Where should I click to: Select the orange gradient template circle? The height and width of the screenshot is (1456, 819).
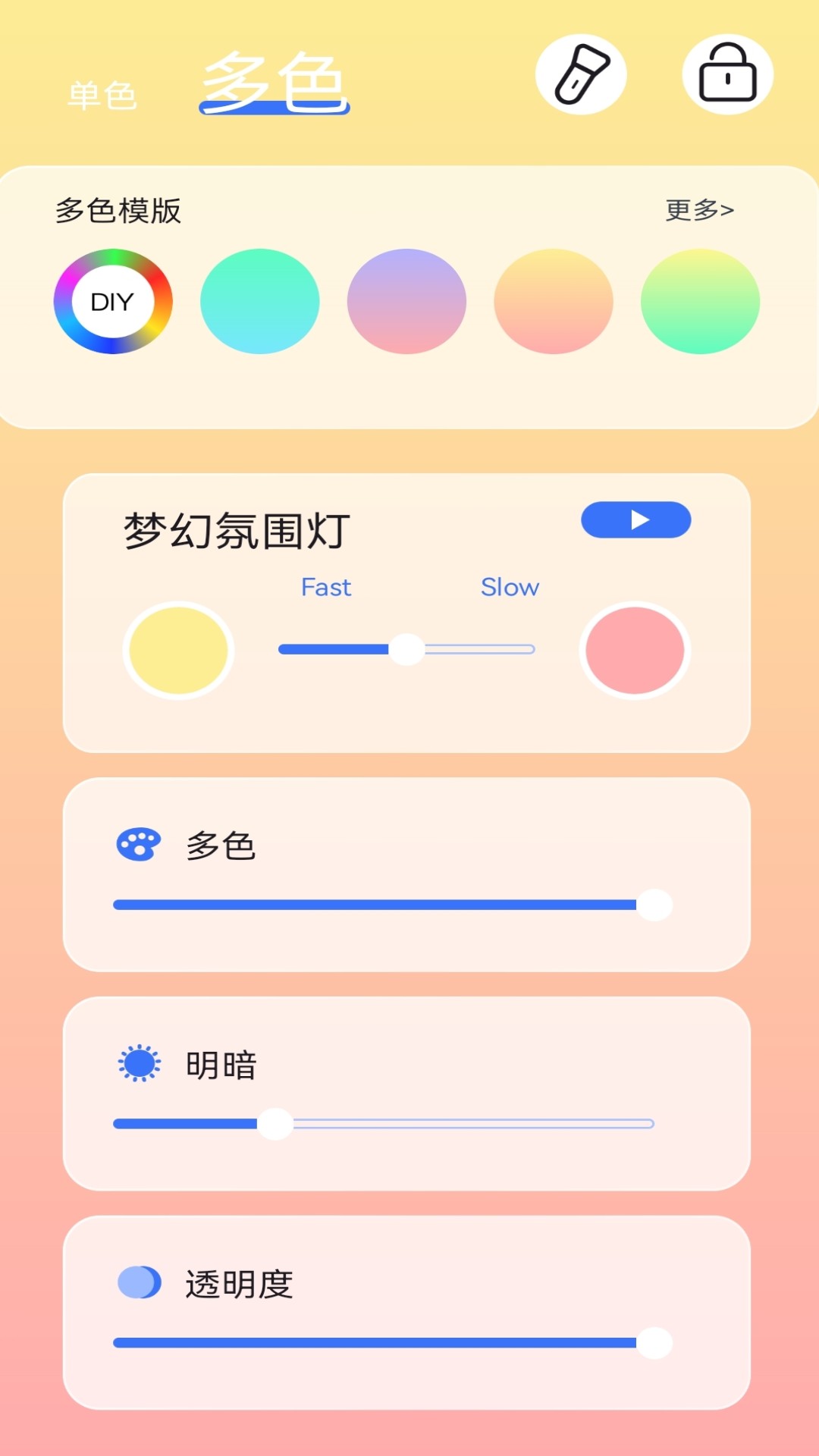[x=553, y=301]
